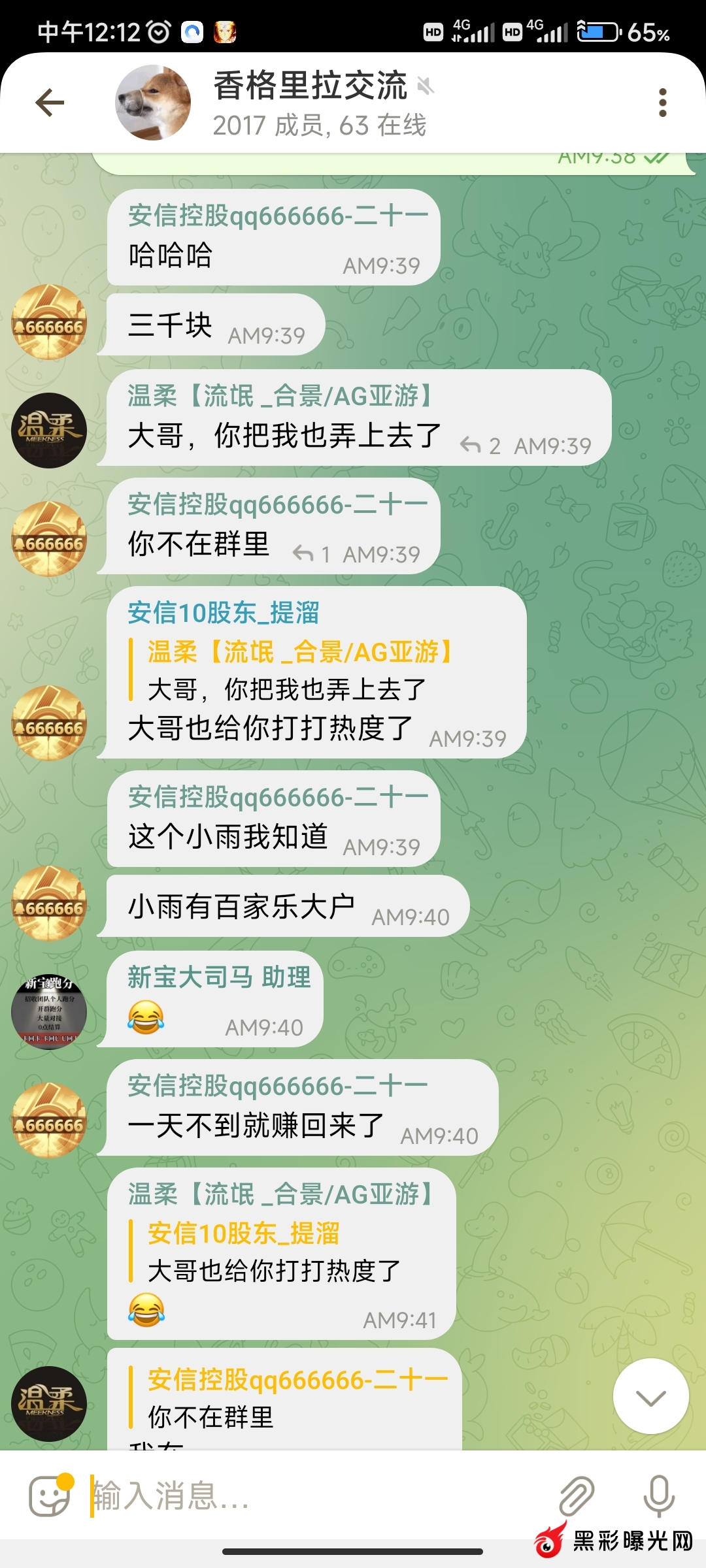Open 温柔's avatar beside 大哥,你把我也弄上去了
This screenshot has width=706, height=1568.
click(49, 430)
